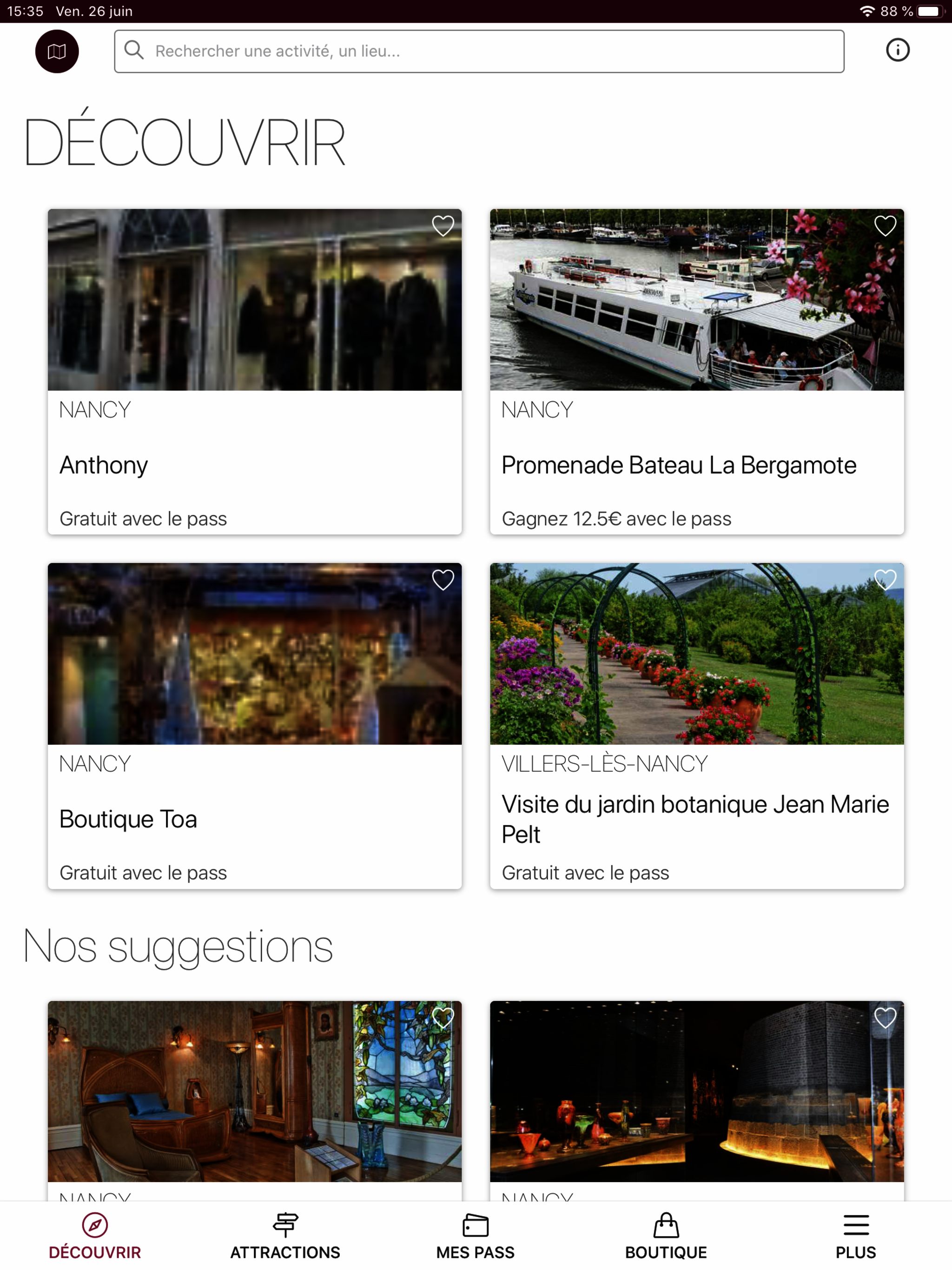
Task: Switch to the Attractions tab
Action: pos(285,1236)
